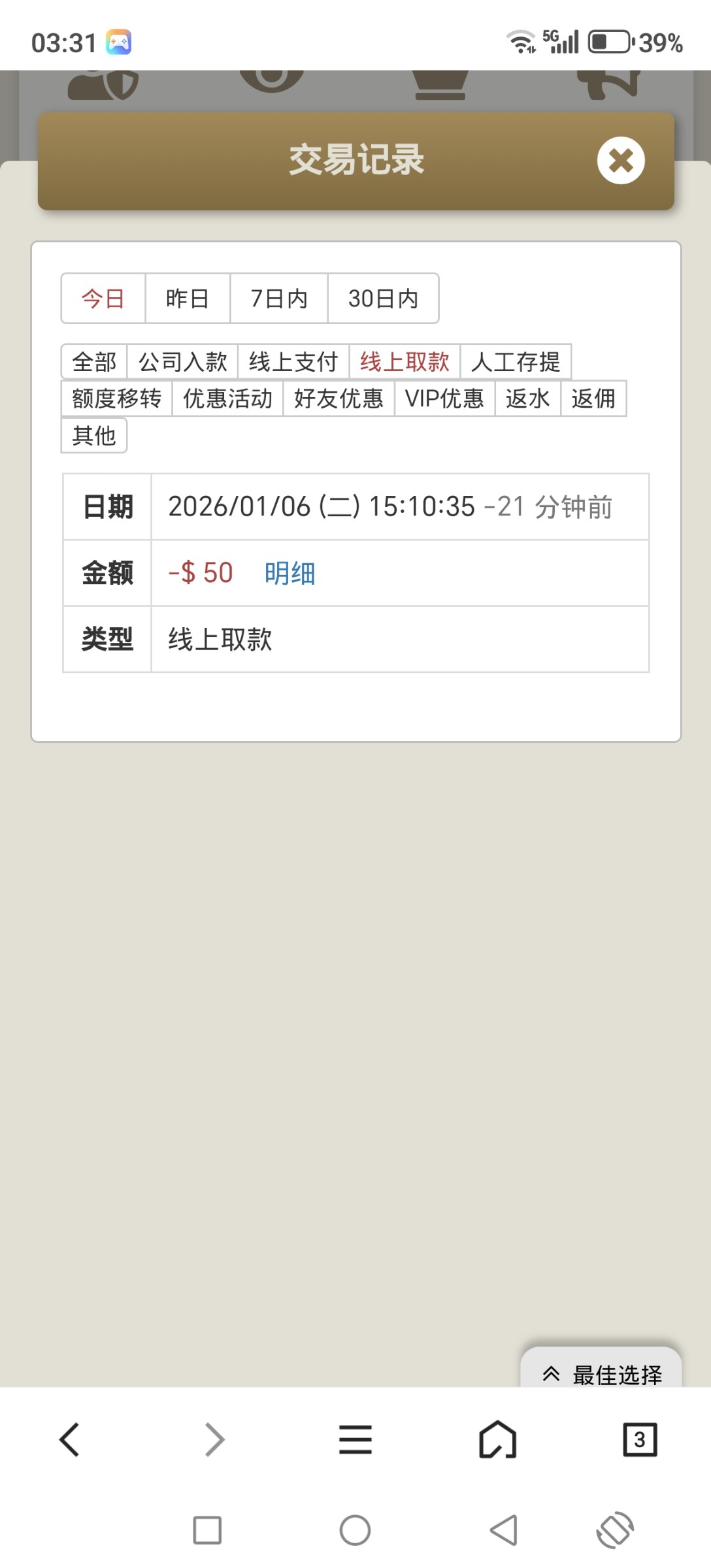The height and width of the screenshot is (1568, 711).
Task: Open the browser tabs switcher
Action: (x=639, y=1439)
